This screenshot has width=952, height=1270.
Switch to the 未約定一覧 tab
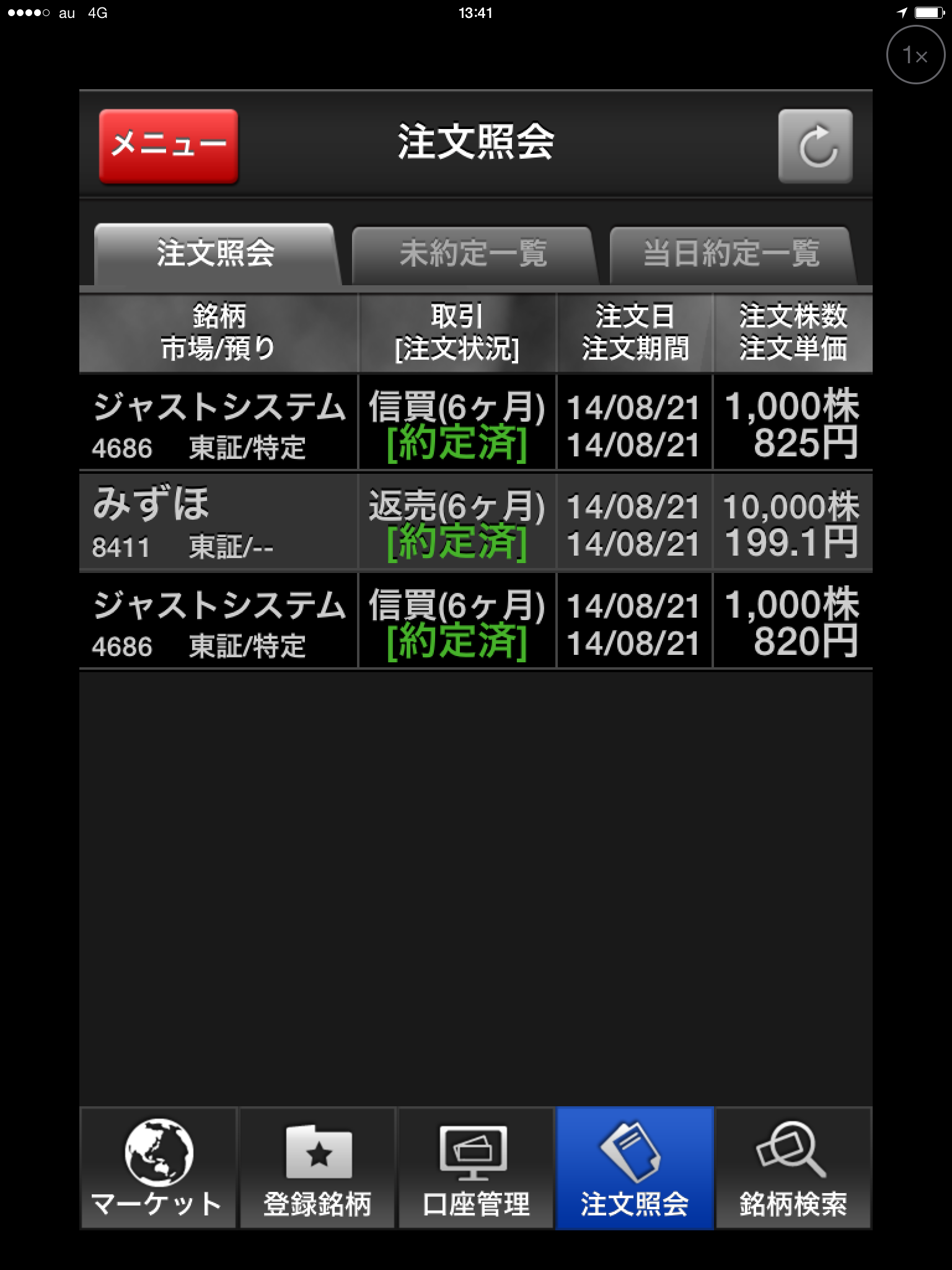click(x=473, y=254)
